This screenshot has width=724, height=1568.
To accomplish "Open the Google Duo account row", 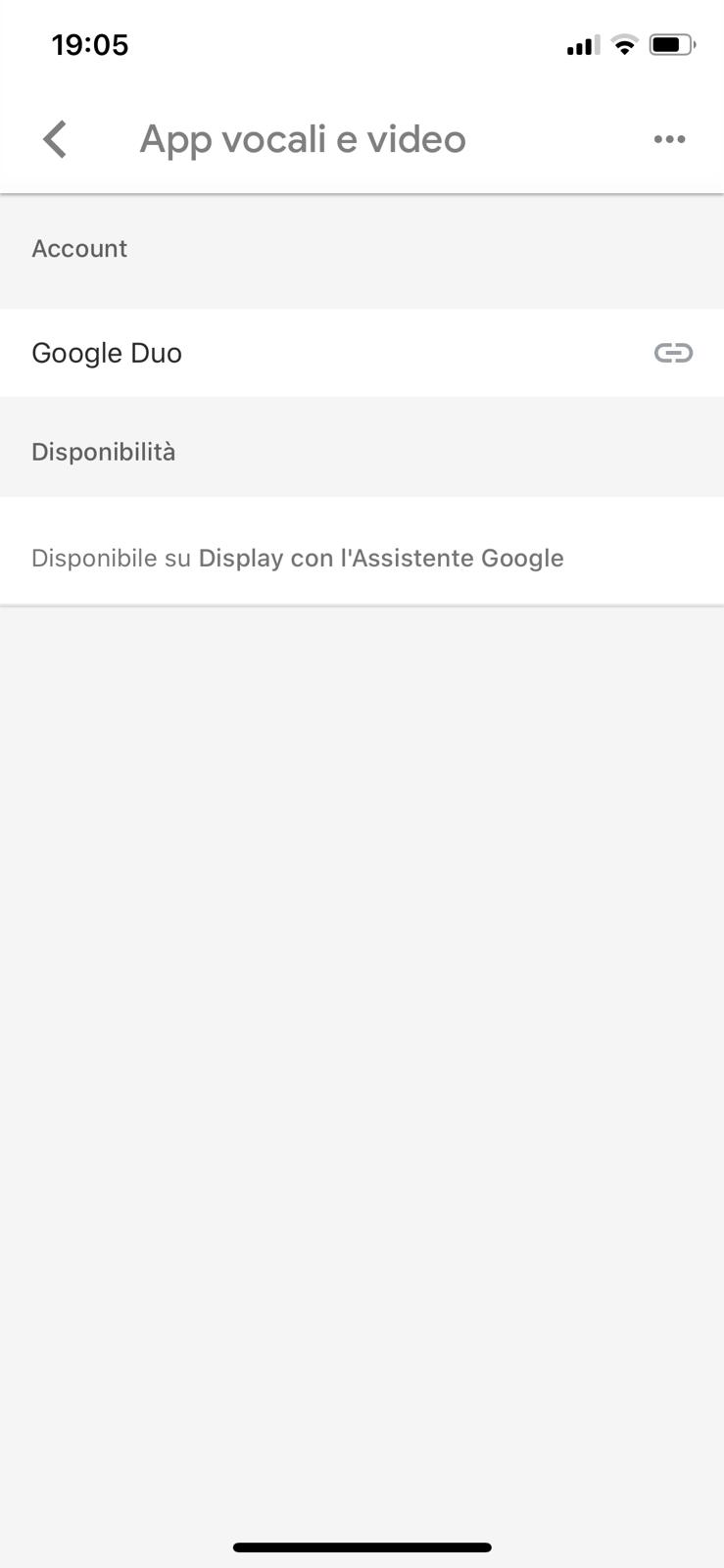I will [294, 353].
